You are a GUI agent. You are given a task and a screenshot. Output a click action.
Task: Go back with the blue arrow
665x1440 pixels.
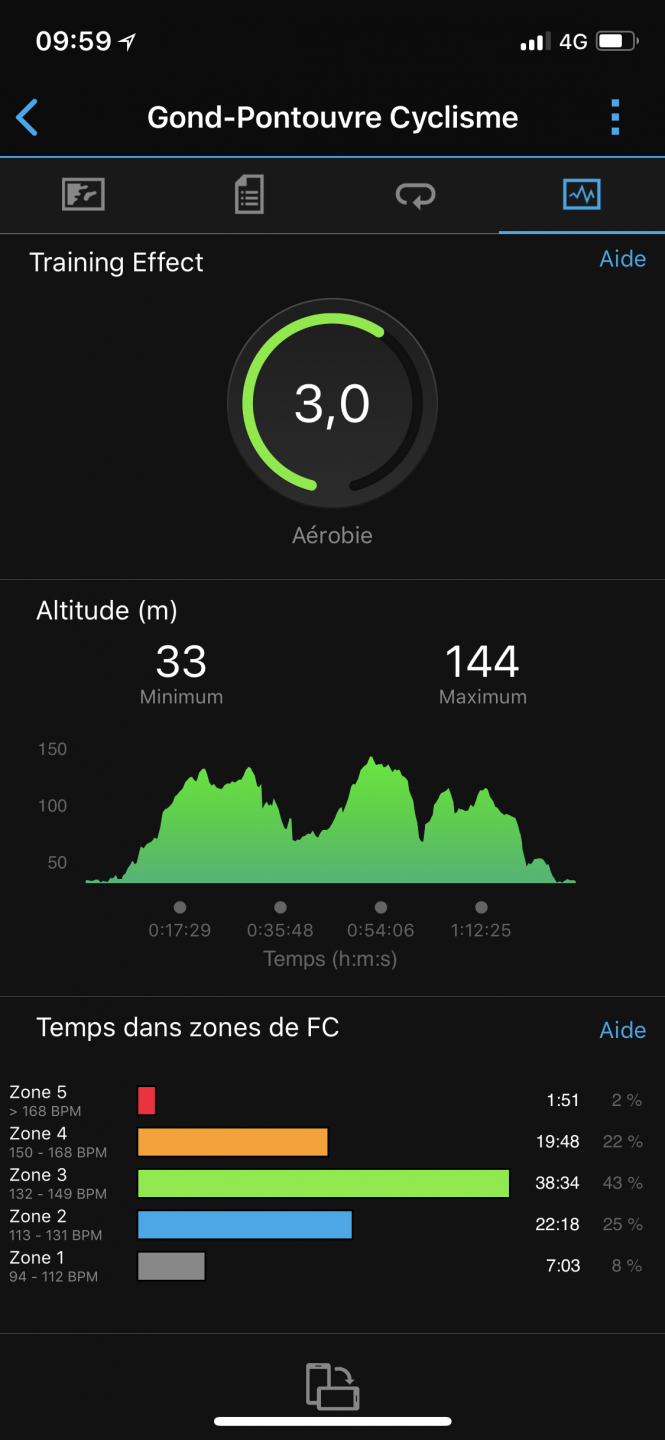pos(27,117)
